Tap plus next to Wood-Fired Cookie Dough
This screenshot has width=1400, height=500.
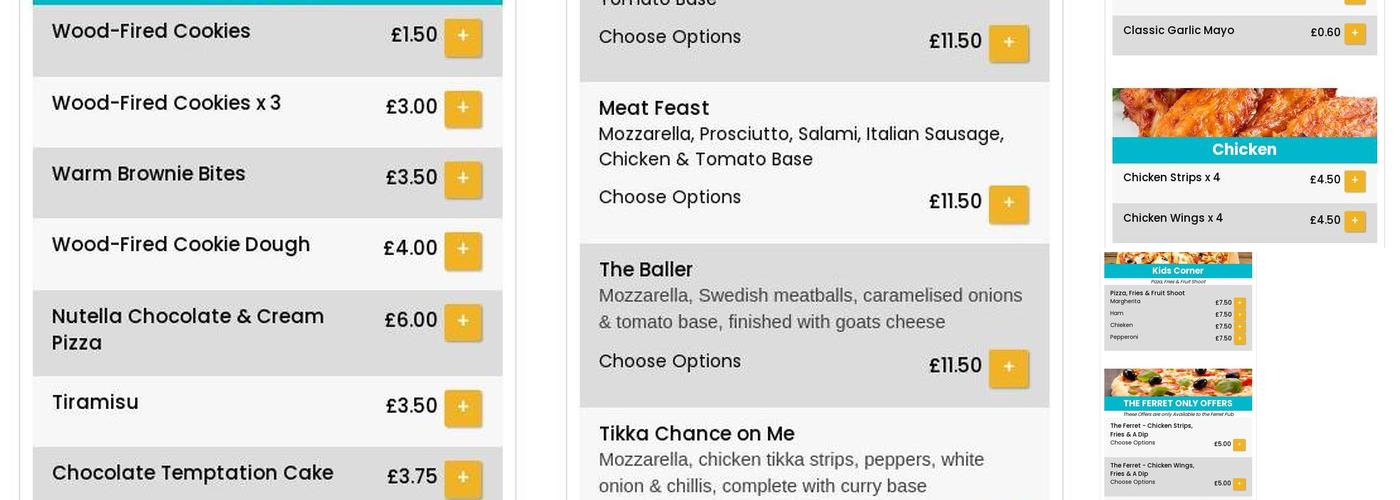click(x=463, y=250)
